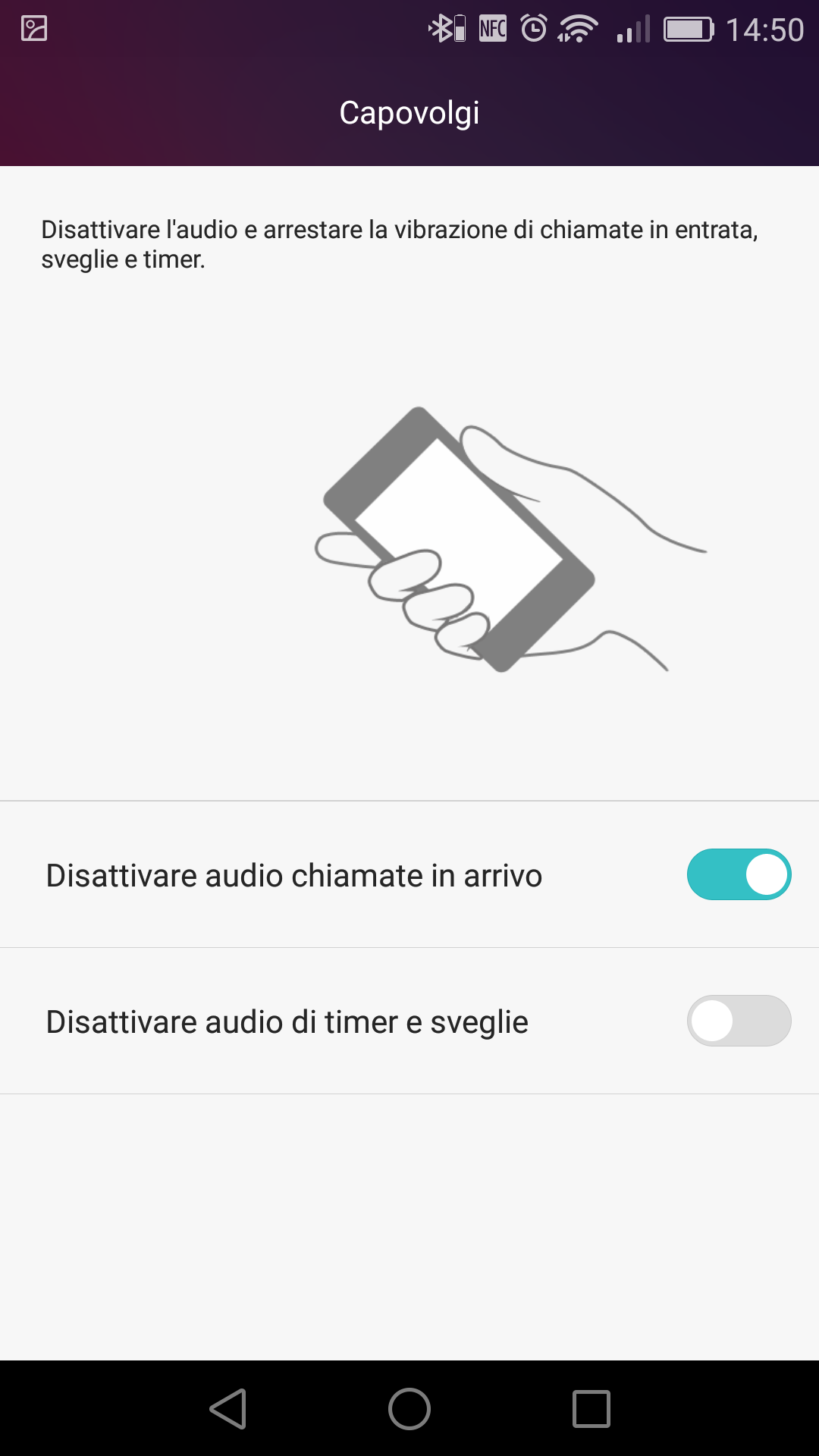Tap the home button in navigation bar
The width and height of the screenshot is (819, 1456).
coord(409,1409)
